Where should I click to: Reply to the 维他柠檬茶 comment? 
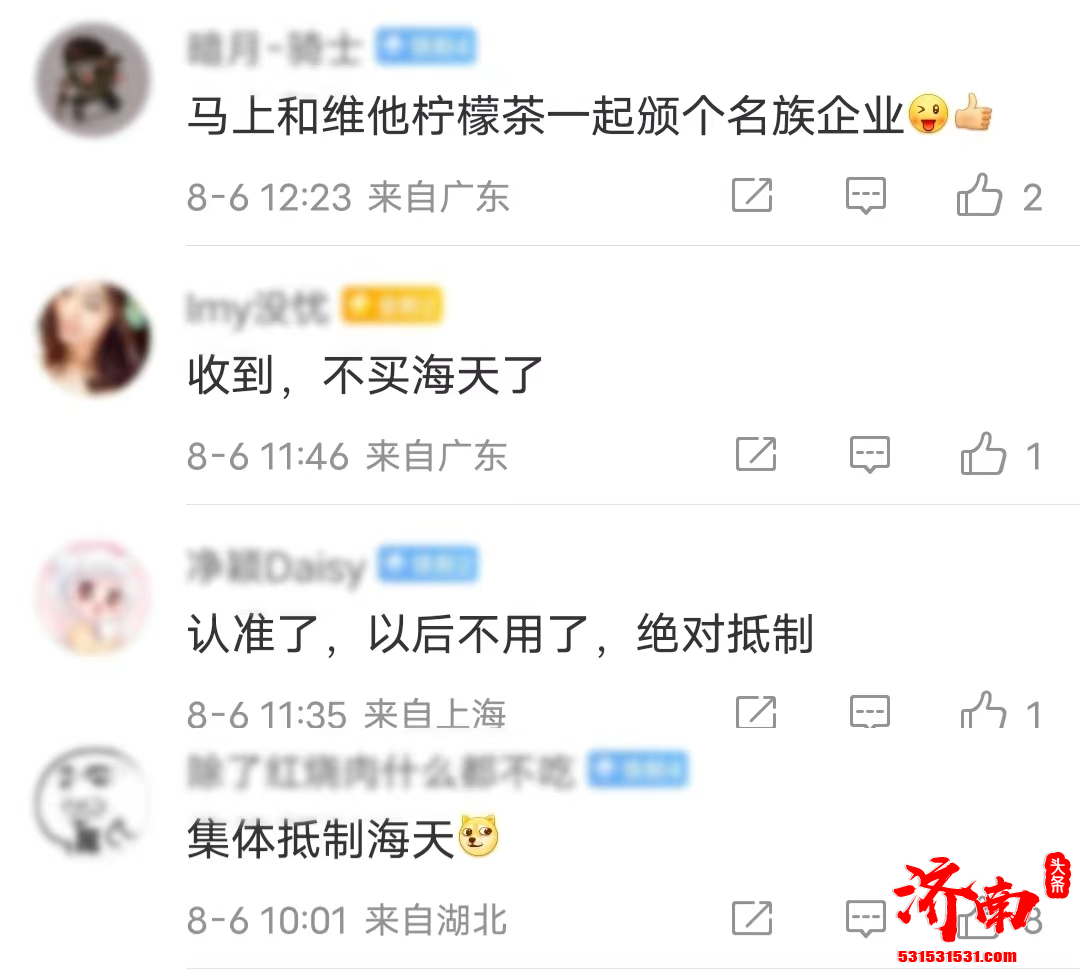click(x=866, y=195)
